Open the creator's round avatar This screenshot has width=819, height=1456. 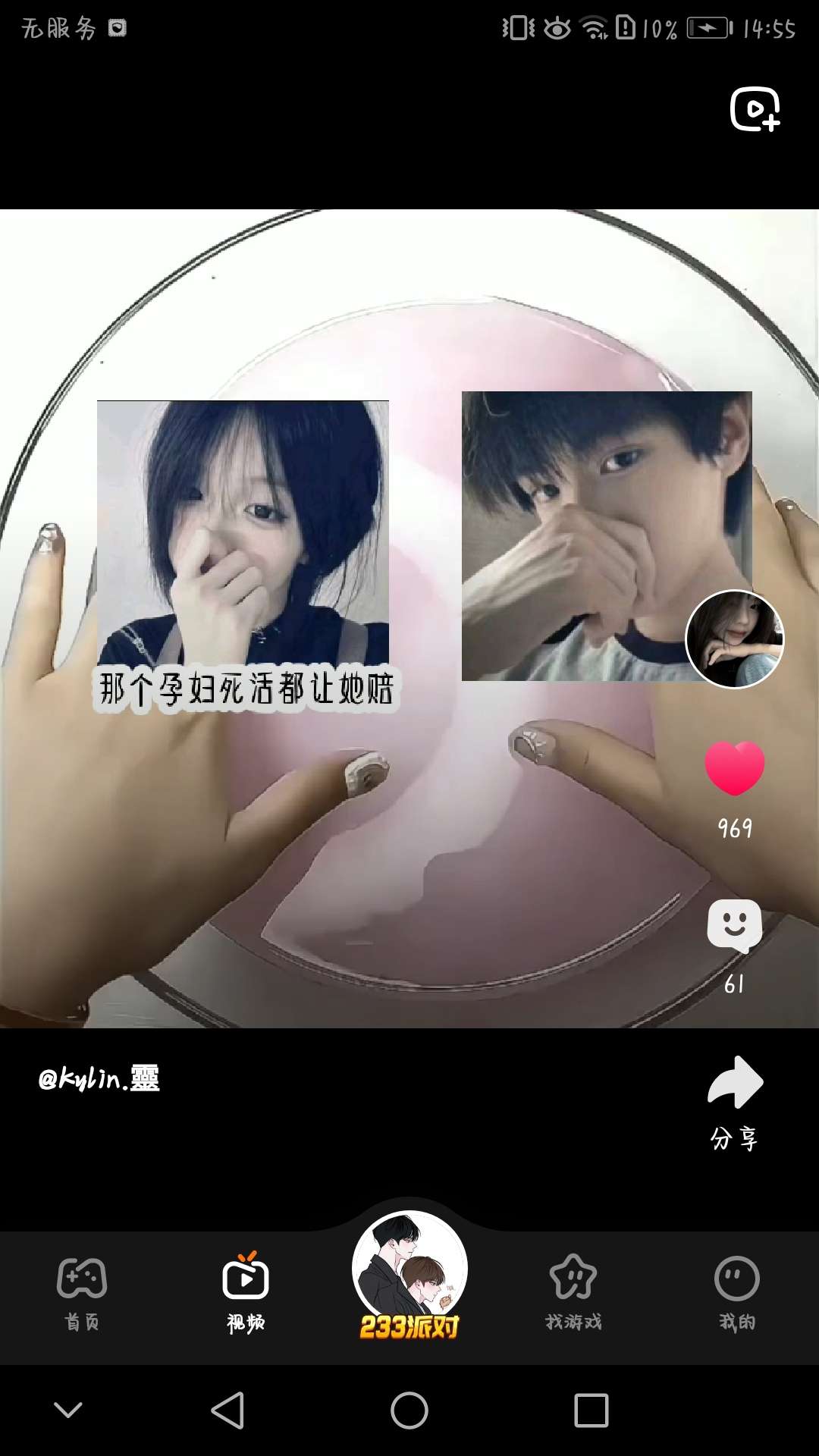pyautogui.click(x=734, y=639)
